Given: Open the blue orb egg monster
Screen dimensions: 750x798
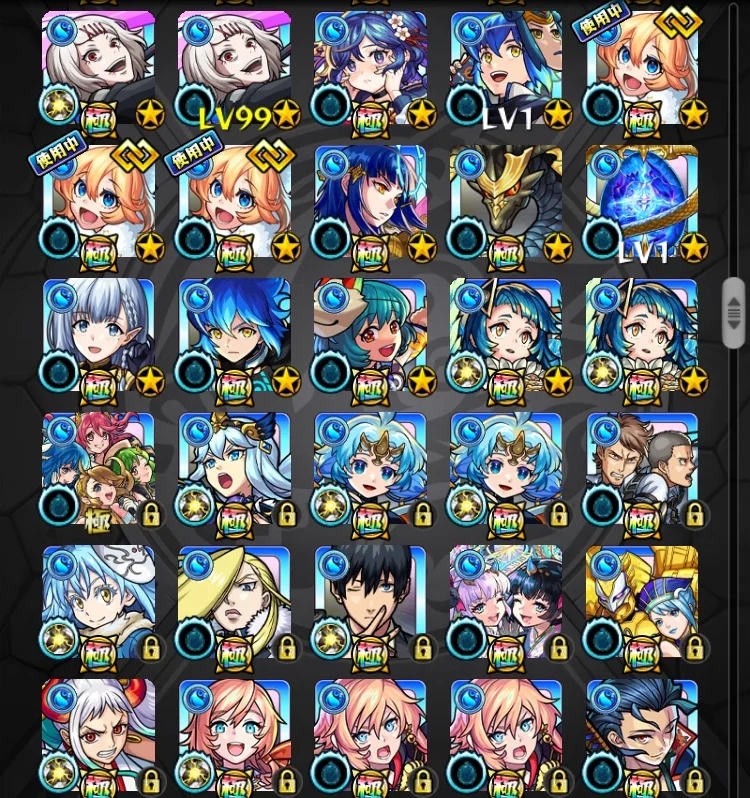Looking at the screenshot, I should click(642, 203).
